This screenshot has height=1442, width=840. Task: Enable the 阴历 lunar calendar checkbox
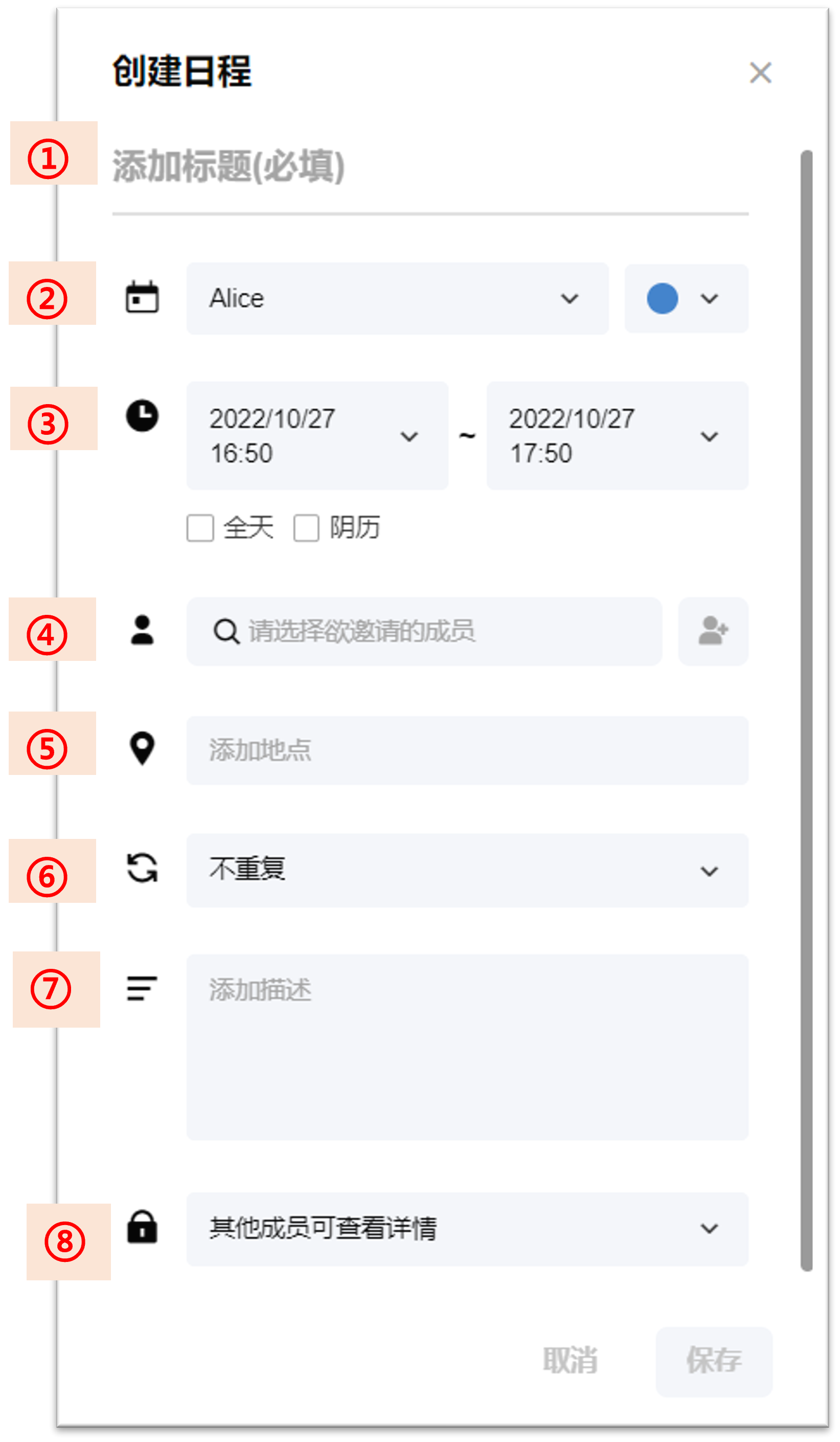point(306,527)
